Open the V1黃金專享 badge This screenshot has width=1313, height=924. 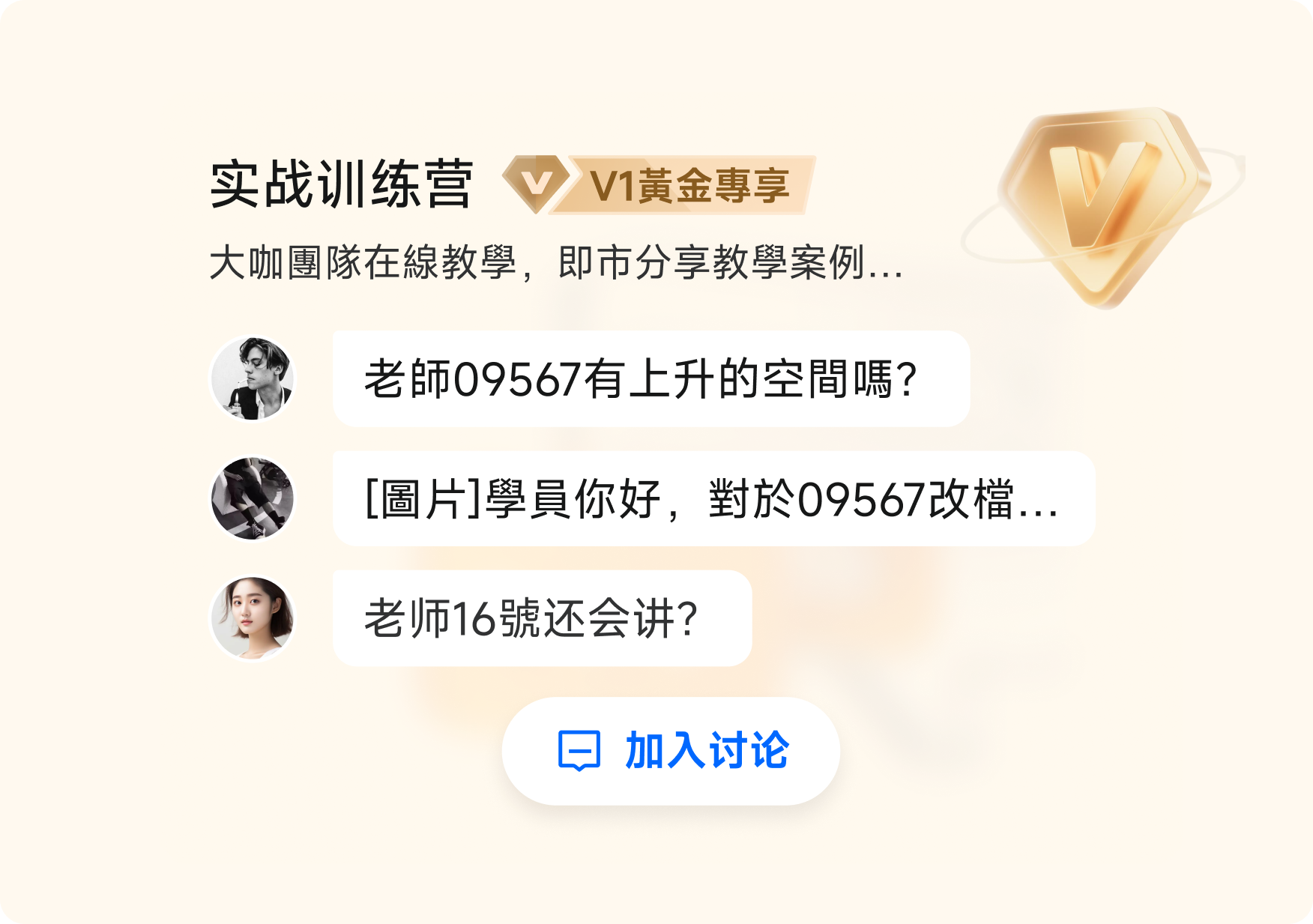tap(659, 184)
